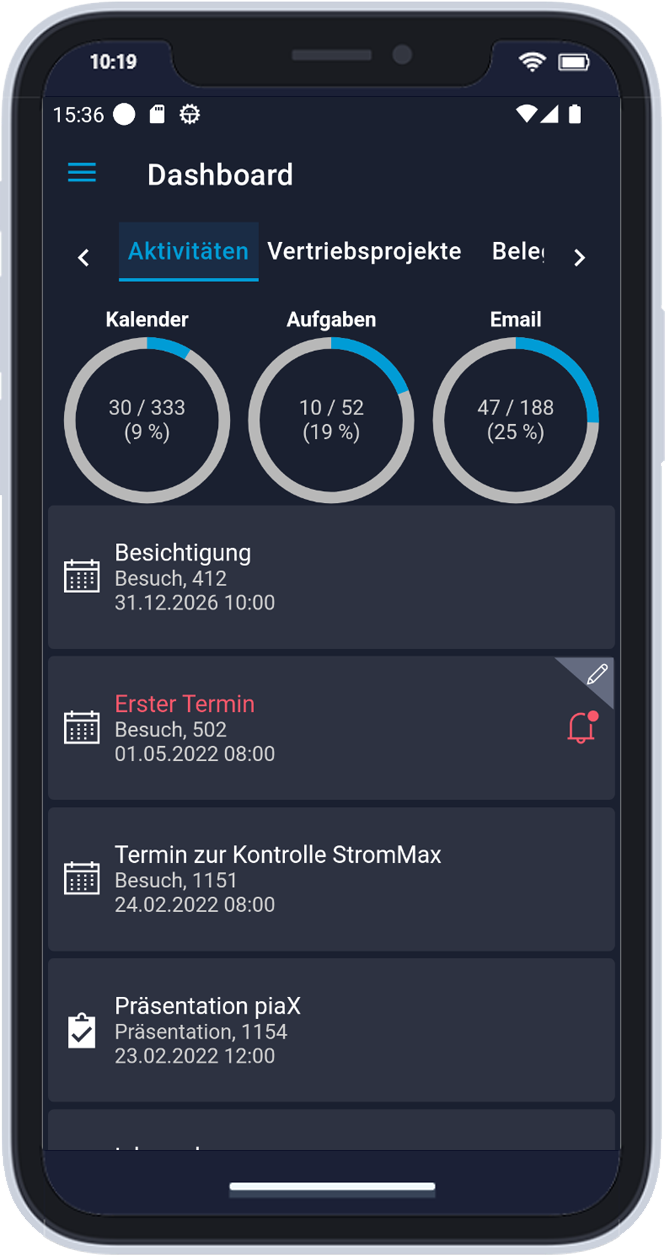Open the Aufgaben progress circle
The width and height of the screenshot is (665, 1258).
click(331, 419)
